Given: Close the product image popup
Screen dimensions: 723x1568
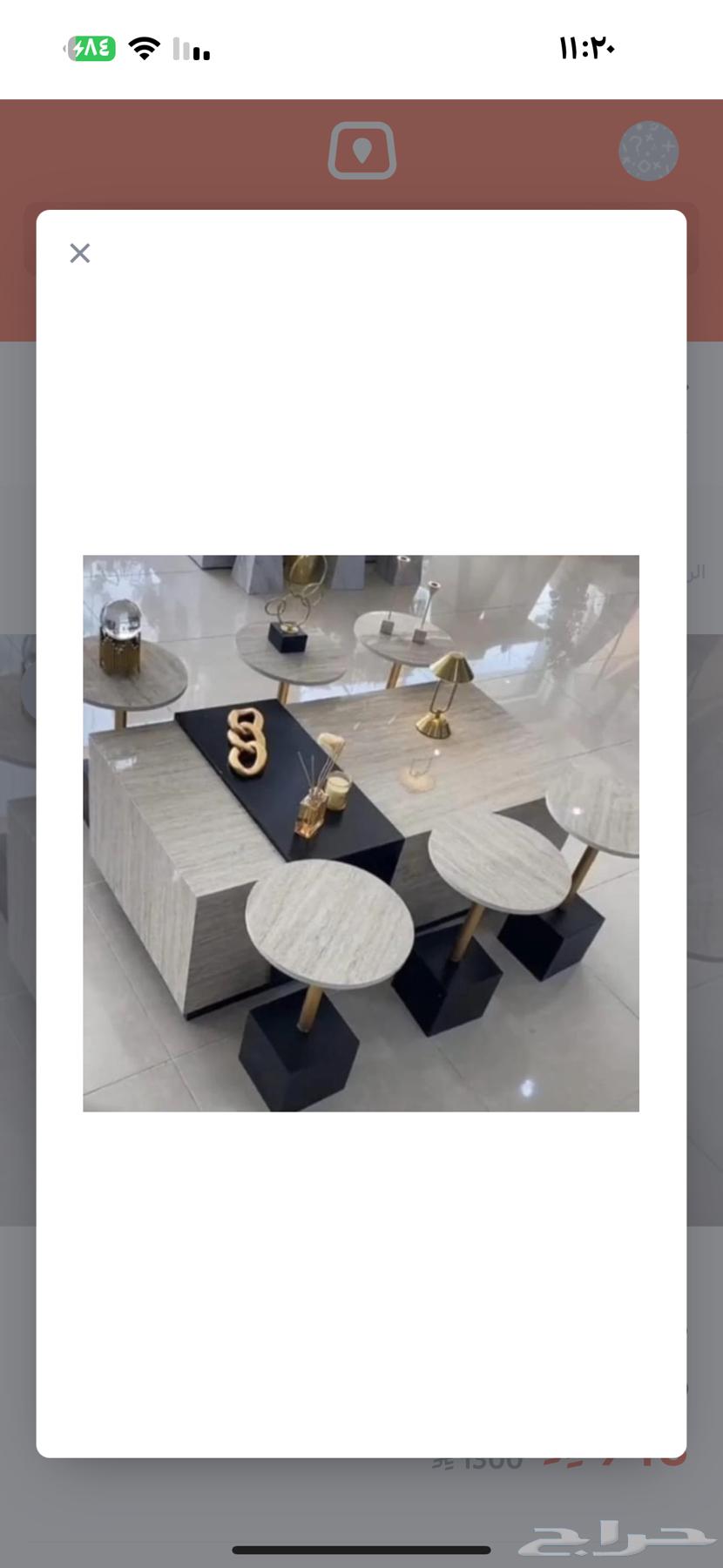Looking at the screenshot, I should (80, 253).
